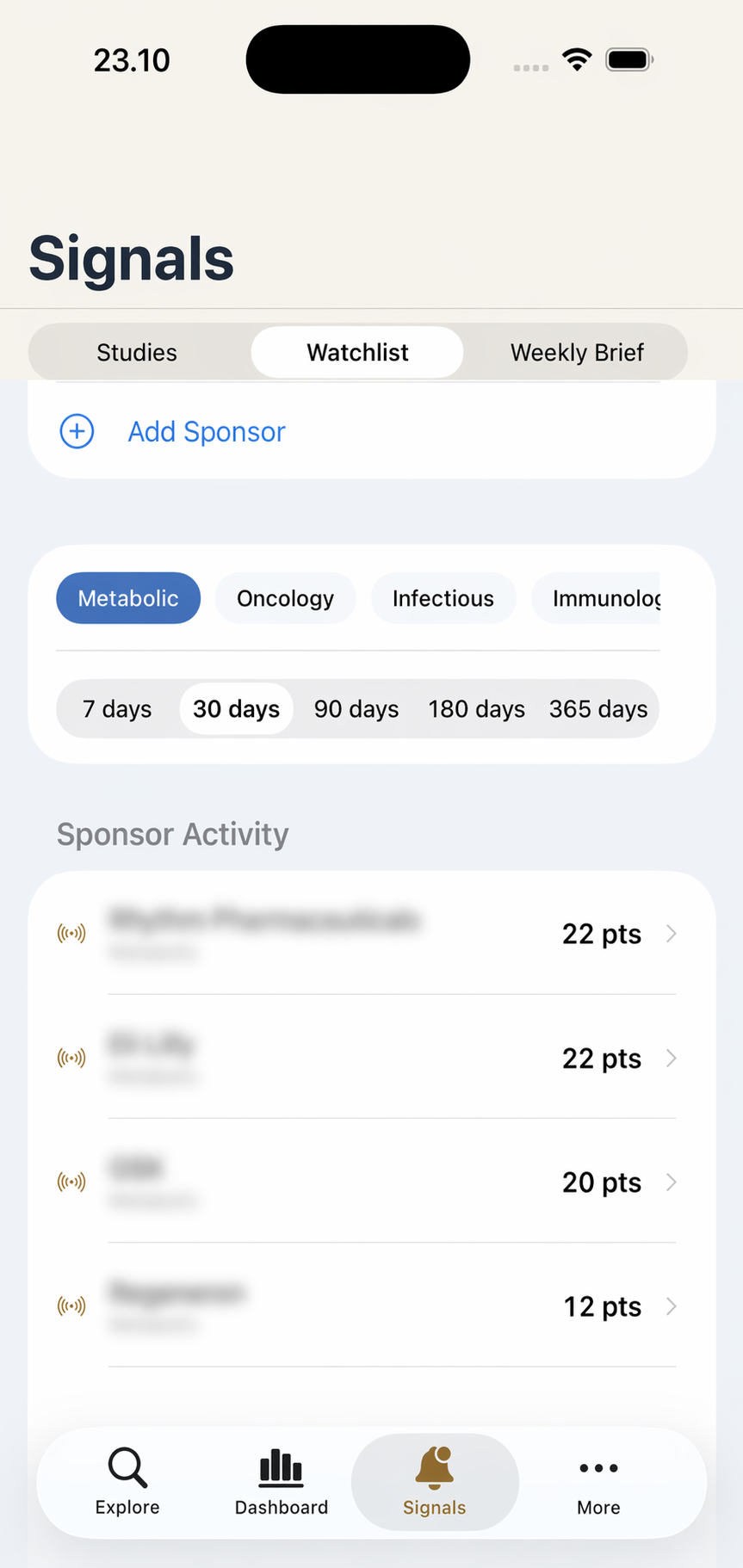Select the Metabolic category button

128,598
